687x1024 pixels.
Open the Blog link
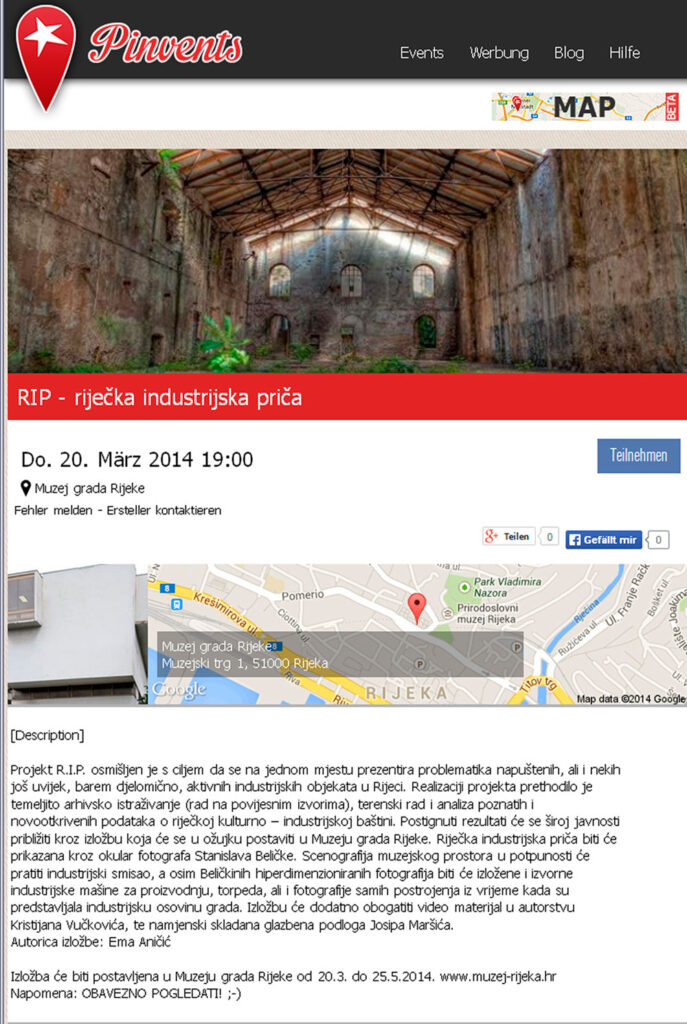(568, 53)
